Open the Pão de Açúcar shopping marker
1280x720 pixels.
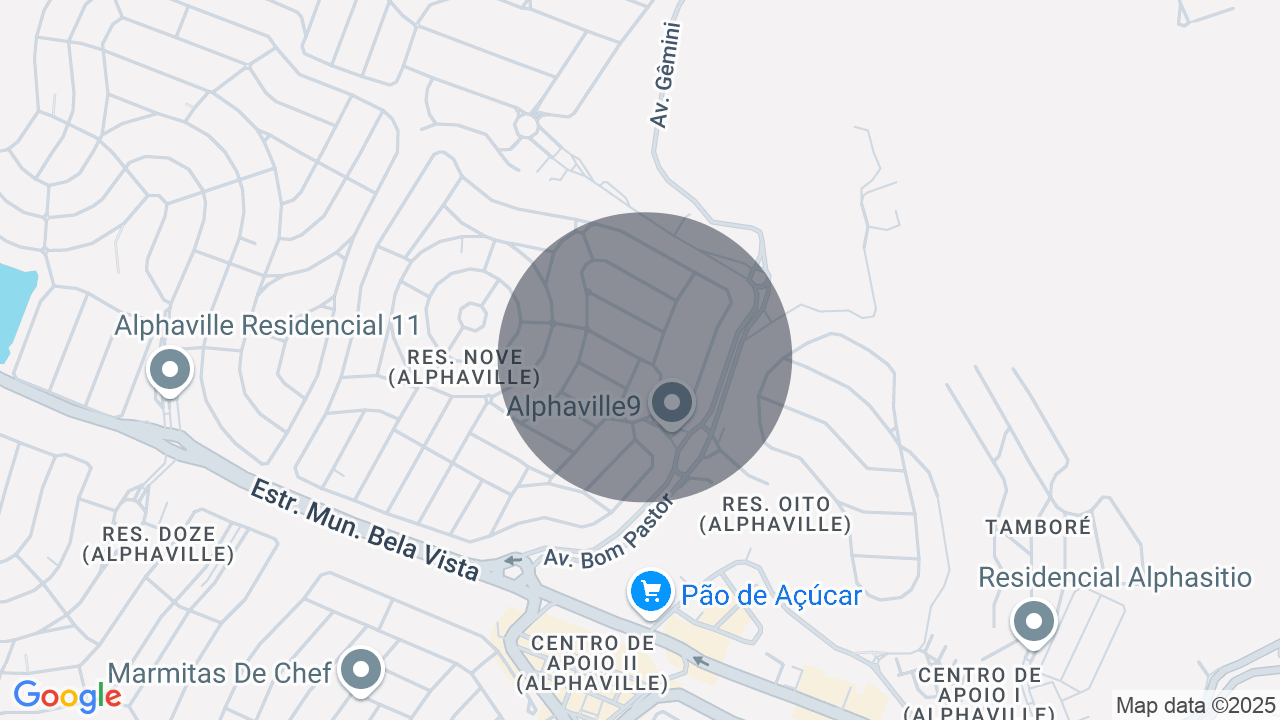651,593
